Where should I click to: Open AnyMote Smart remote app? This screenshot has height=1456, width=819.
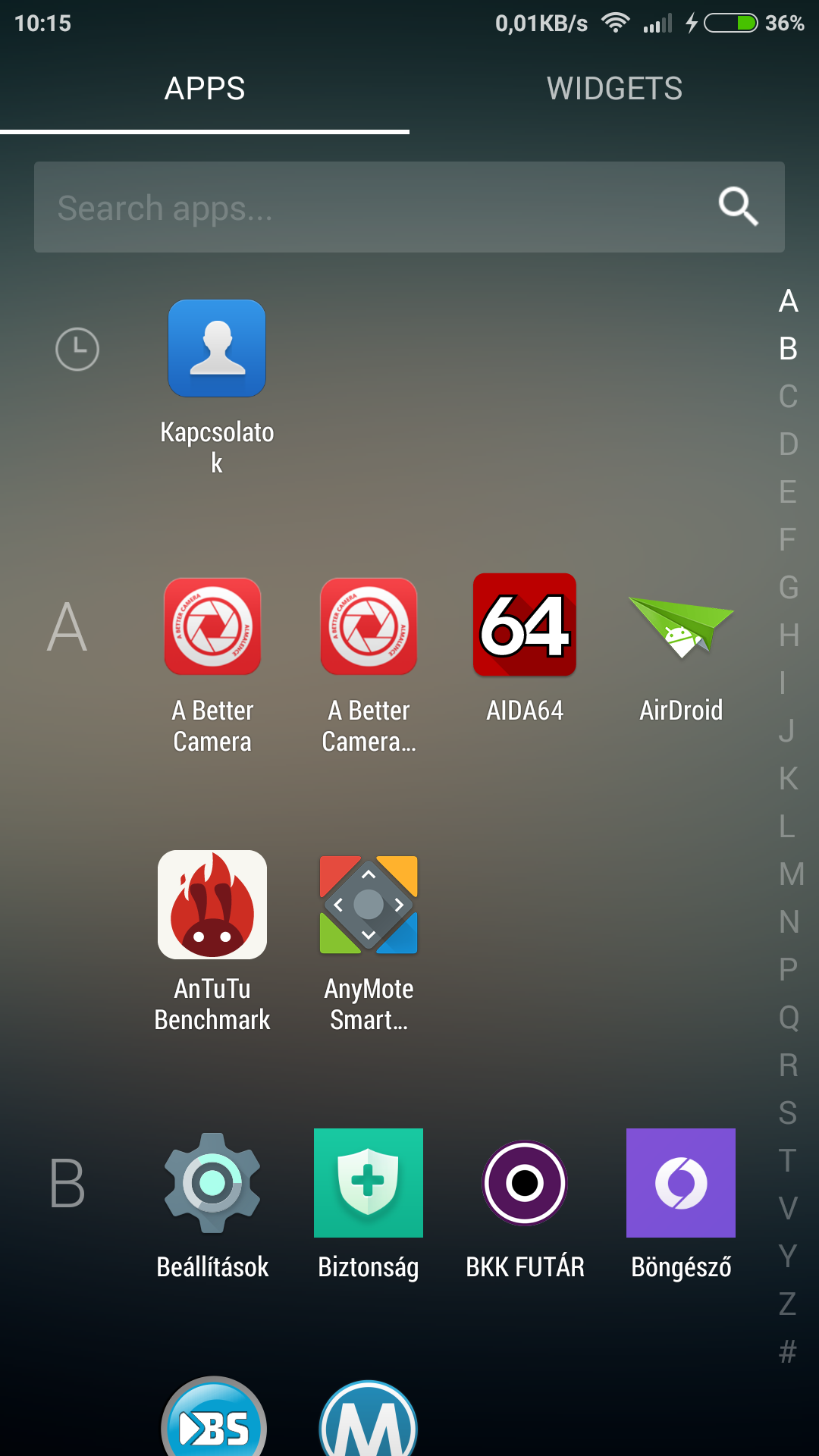tap(369, 905)
